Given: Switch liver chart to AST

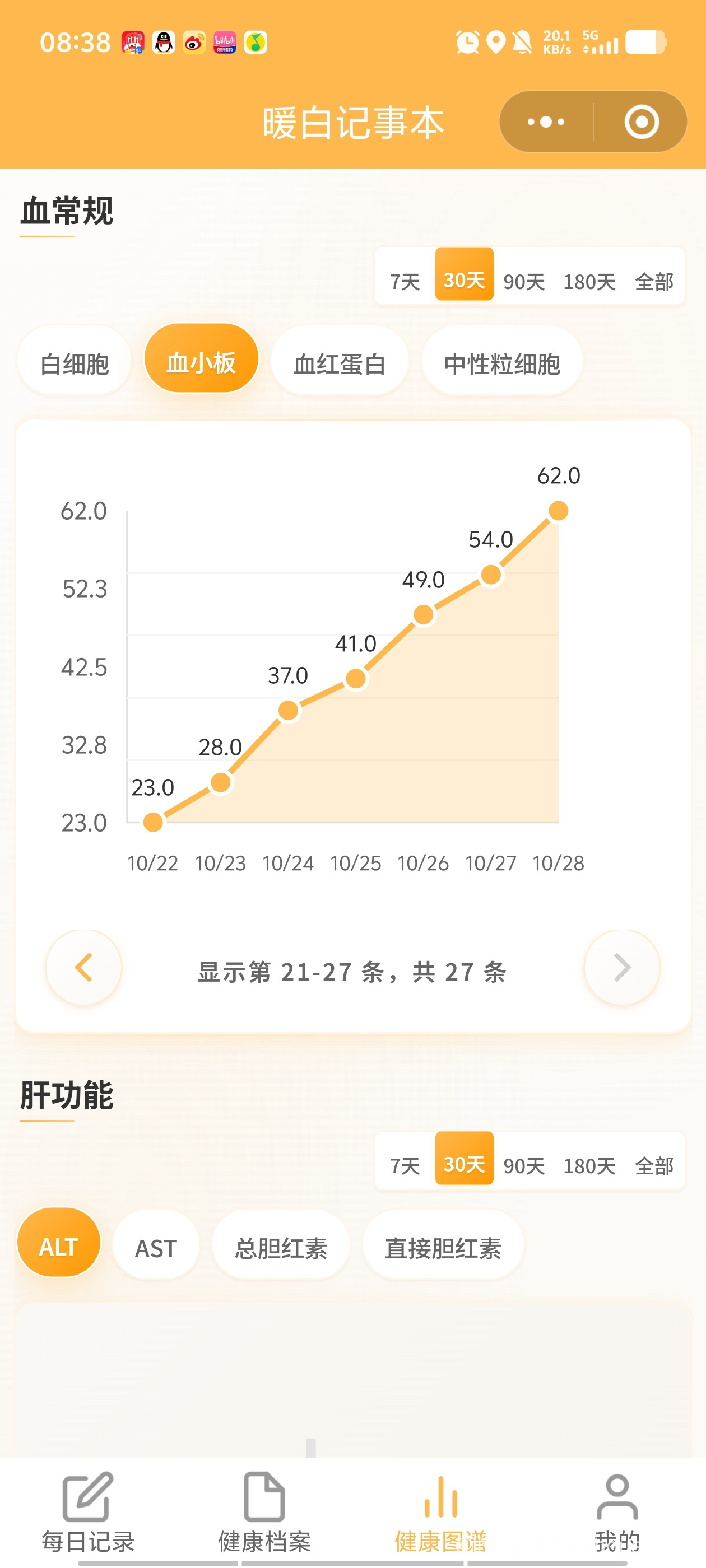Looking at the screenshot, I should [x=156, y=1248].
